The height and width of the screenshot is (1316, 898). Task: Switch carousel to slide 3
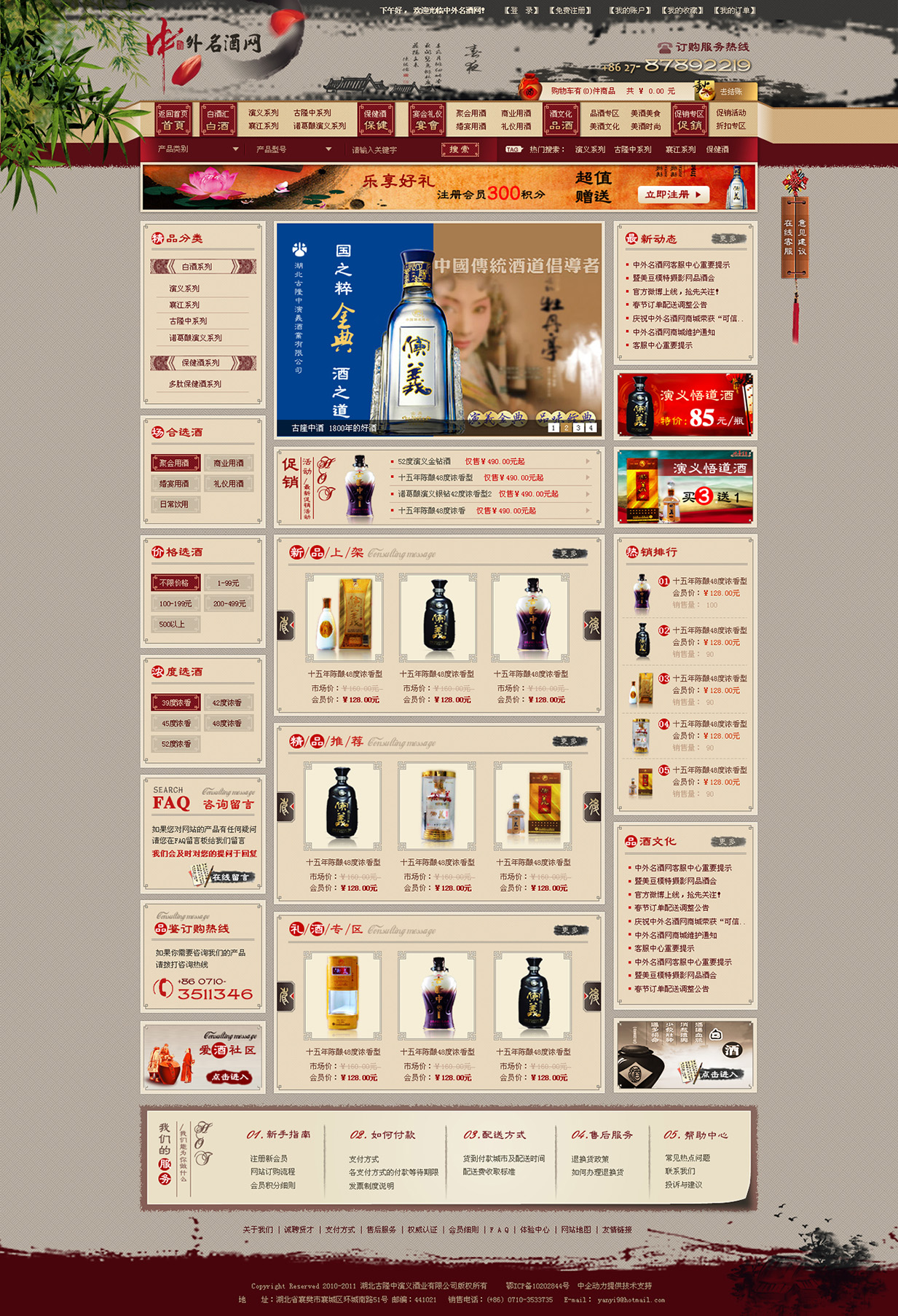point(578,428)
